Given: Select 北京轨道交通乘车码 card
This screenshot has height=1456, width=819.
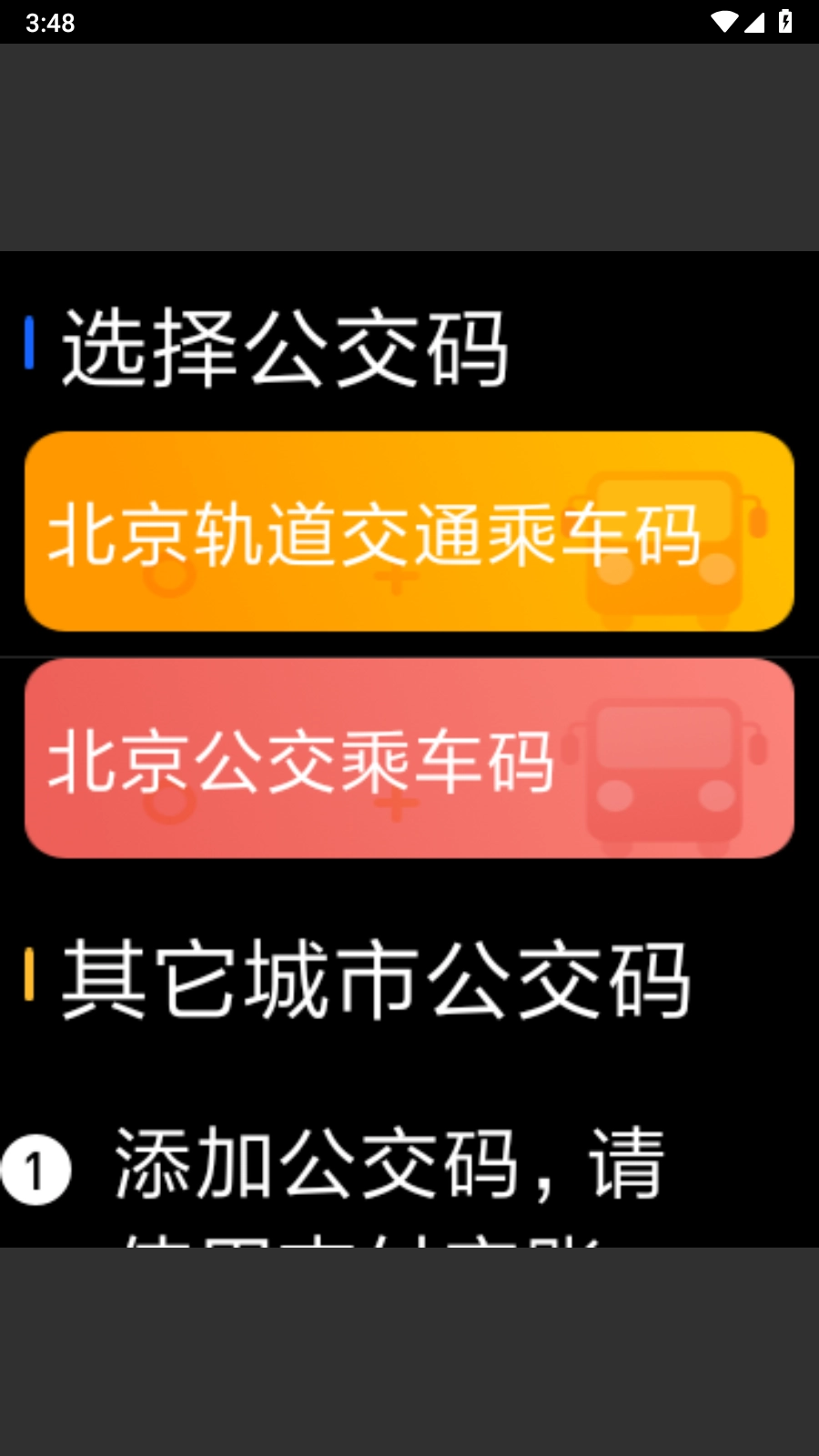Looking at the screenshot, I should (409, 532).
